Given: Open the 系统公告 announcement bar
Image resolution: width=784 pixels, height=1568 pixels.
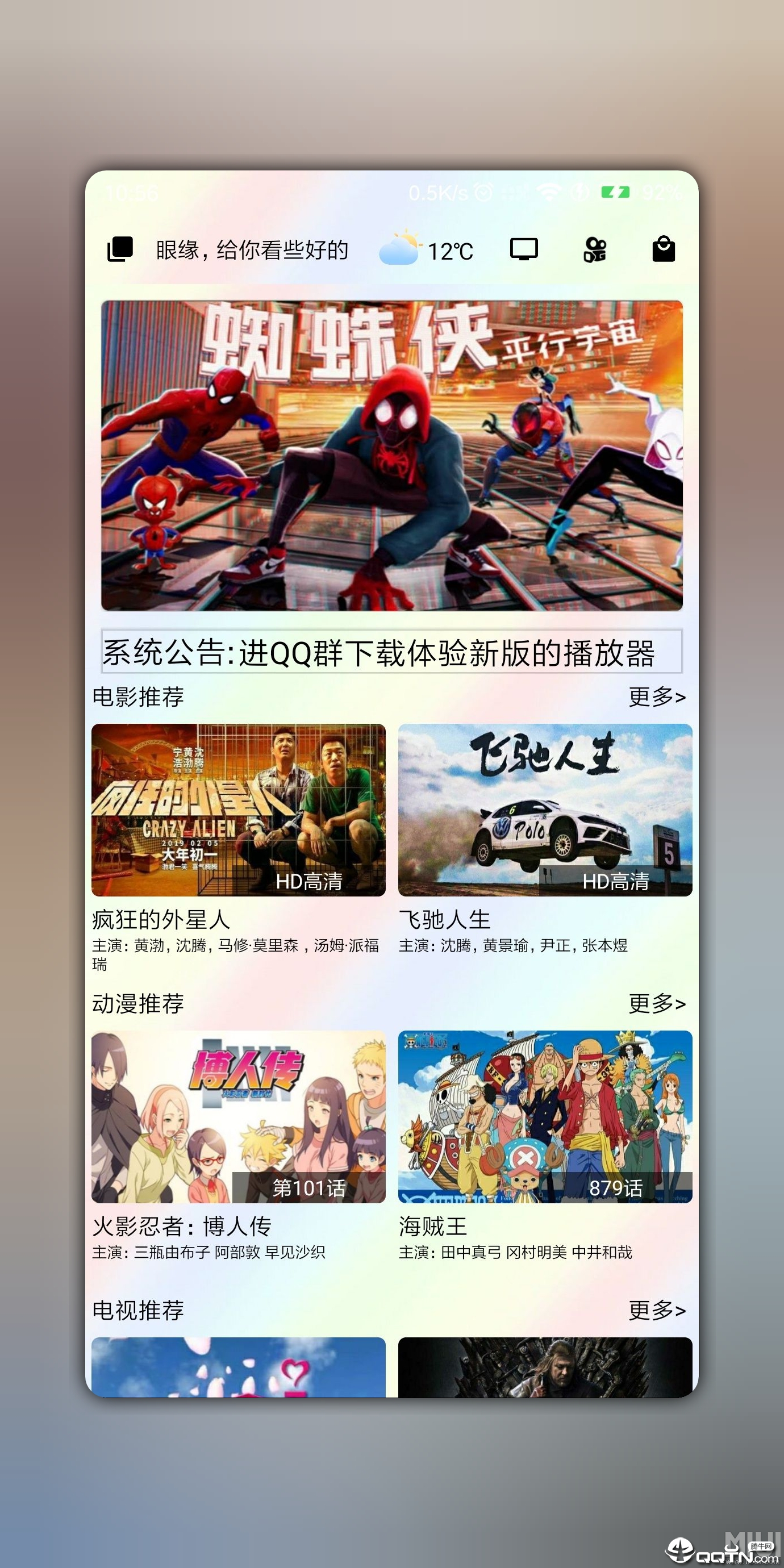Looking at the screenshot, I should coord(391,652).
